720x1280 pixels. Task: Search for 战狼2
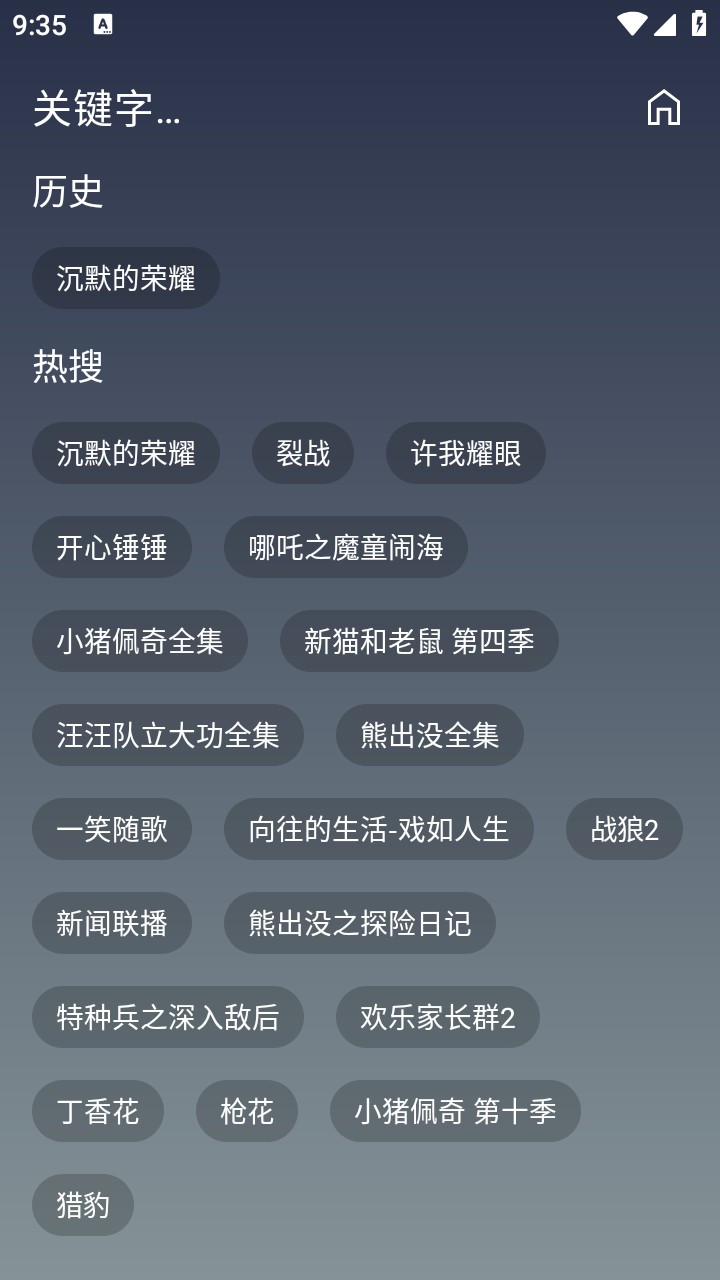pyautogui.click(x=624, y=829)
